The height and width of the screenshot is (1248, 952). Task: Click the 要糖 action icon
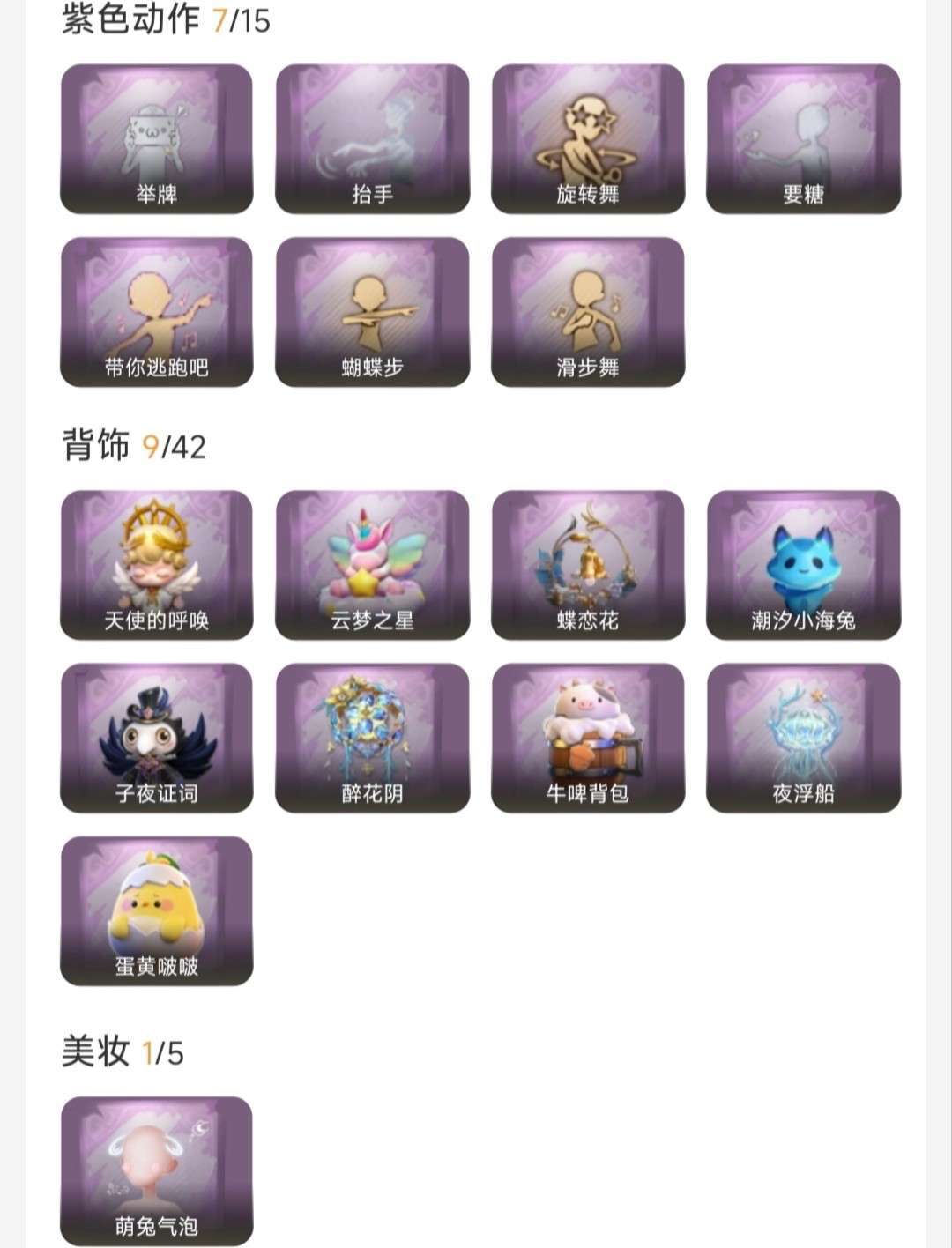802,137
